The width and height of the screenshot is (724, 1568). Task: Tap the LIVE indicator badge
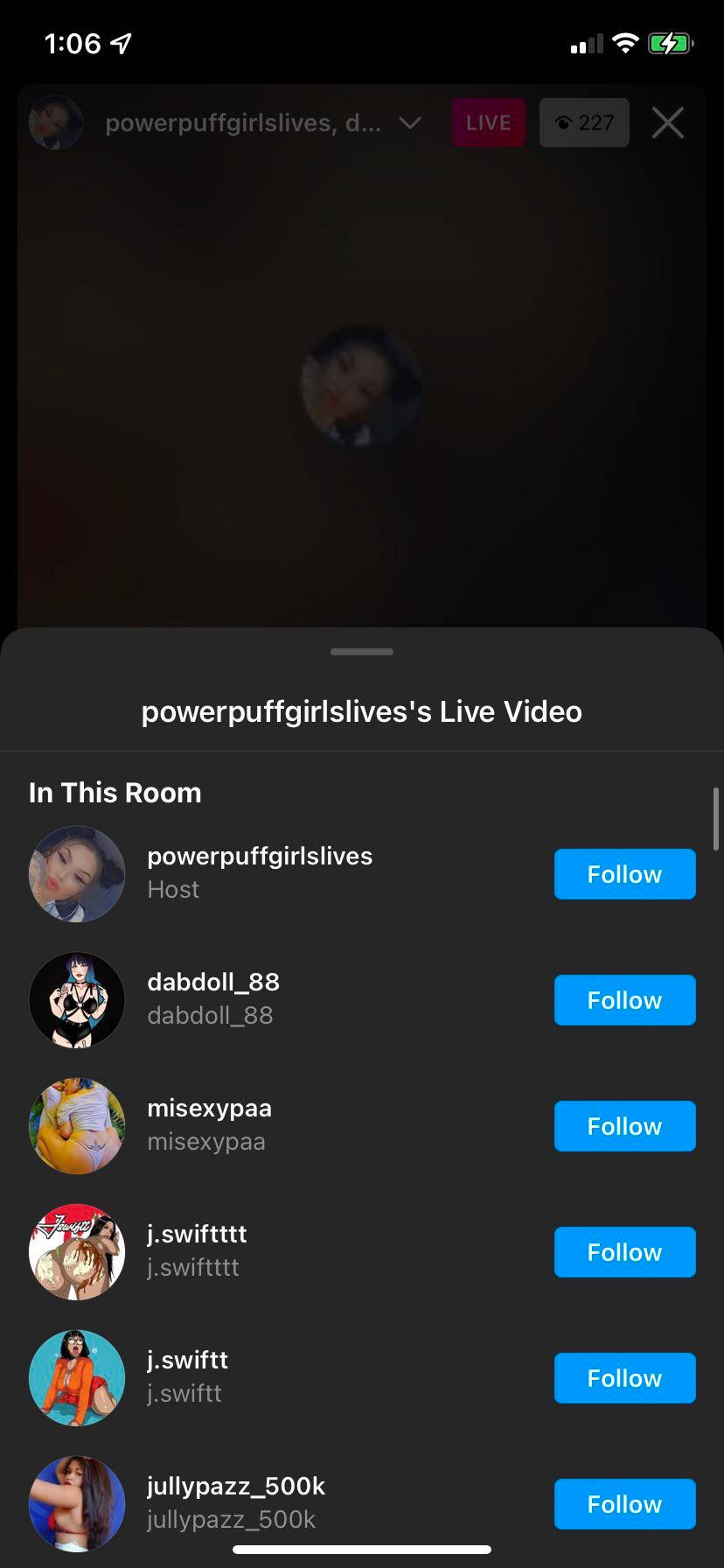(x=488, y=122)
